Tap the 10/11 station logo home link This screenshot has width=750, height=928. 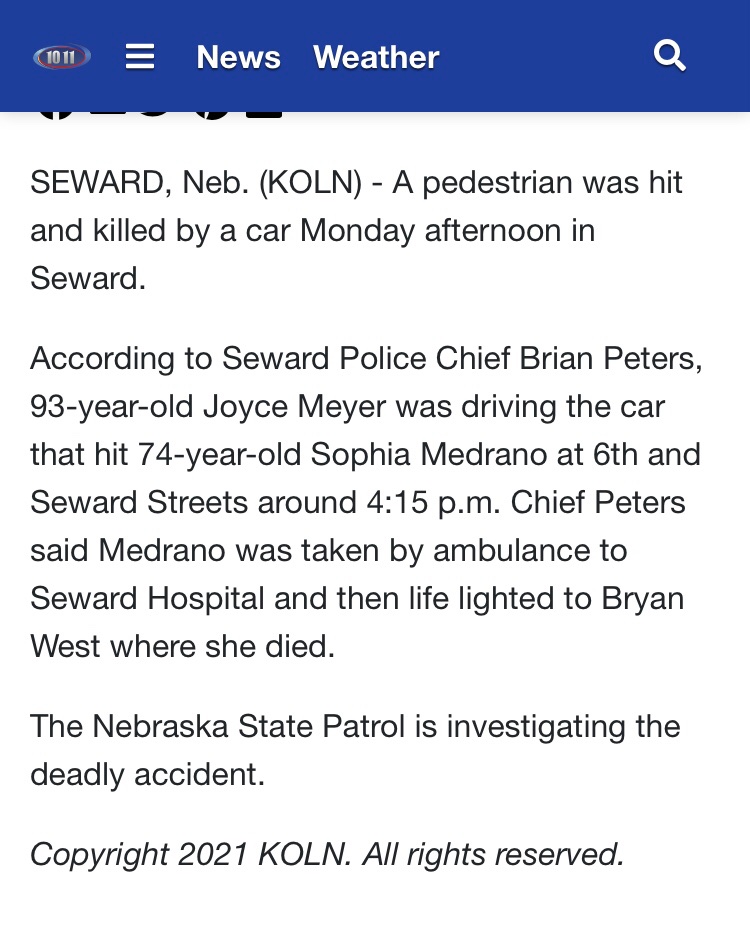coord(62,57)
